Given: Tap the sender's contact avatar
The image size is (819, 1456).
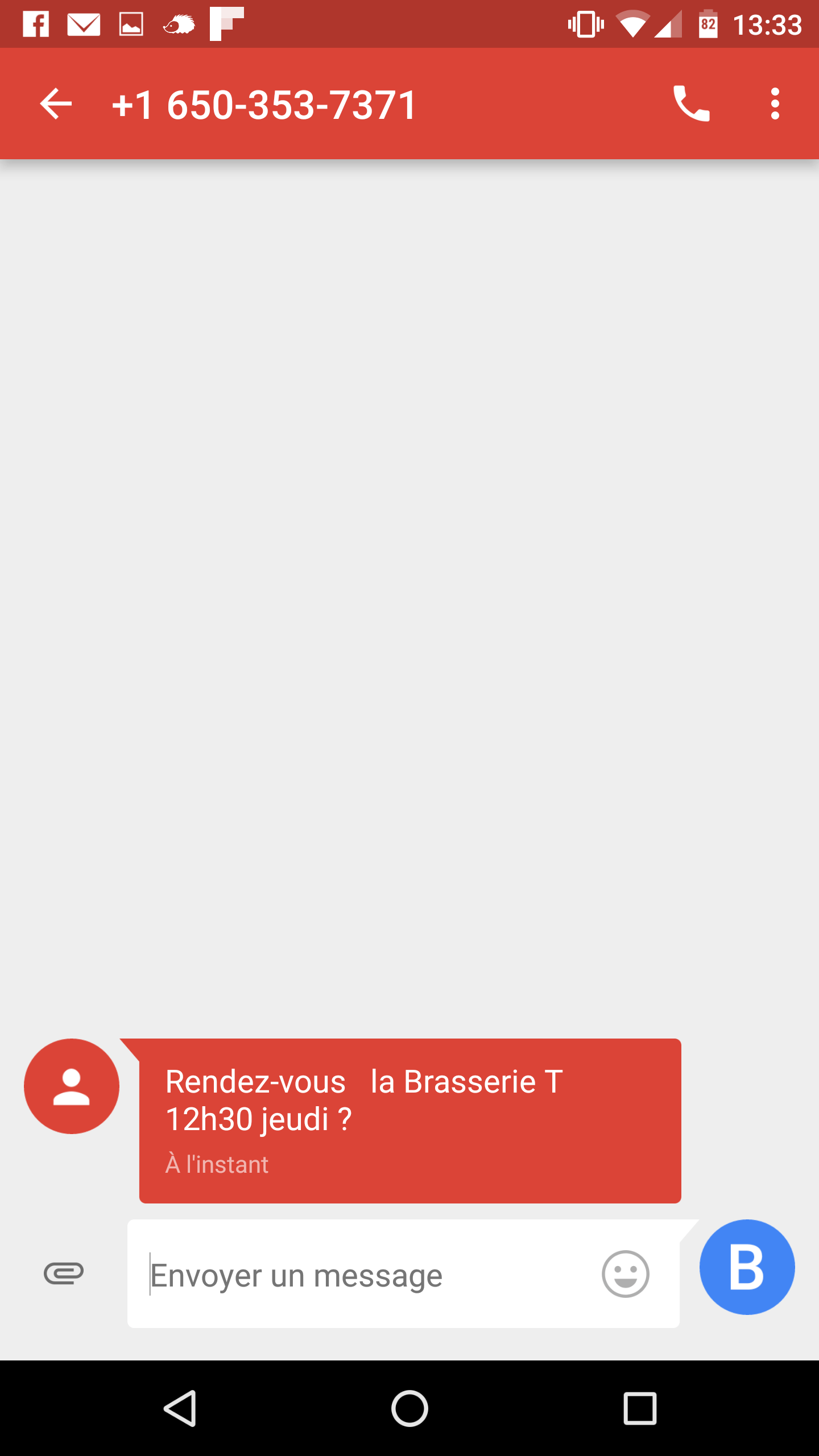Looking at the screenshot, I should point(72,1086).
